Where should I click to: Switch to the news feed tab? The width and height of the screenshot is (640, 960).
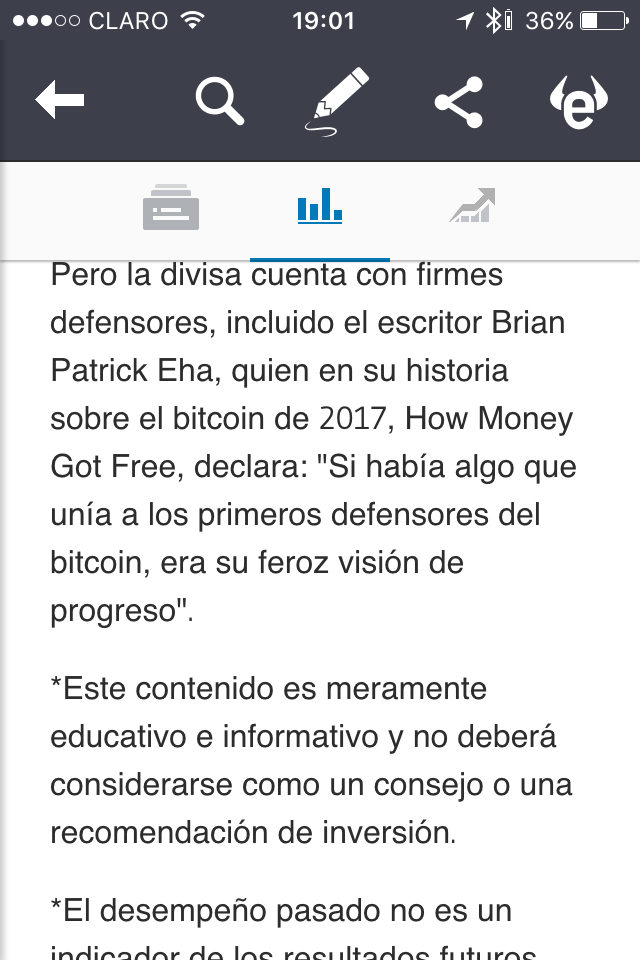pos(171,207)
